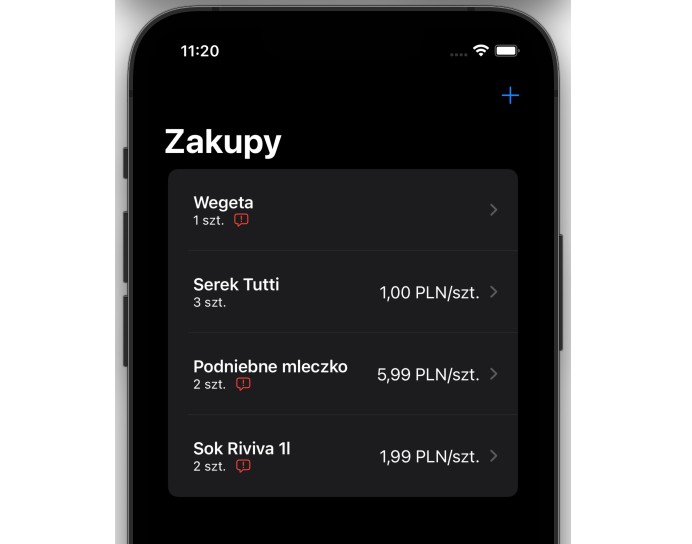Add a new shopping item with plus
This screenshot has height=544, width=692.
[510, 96]
